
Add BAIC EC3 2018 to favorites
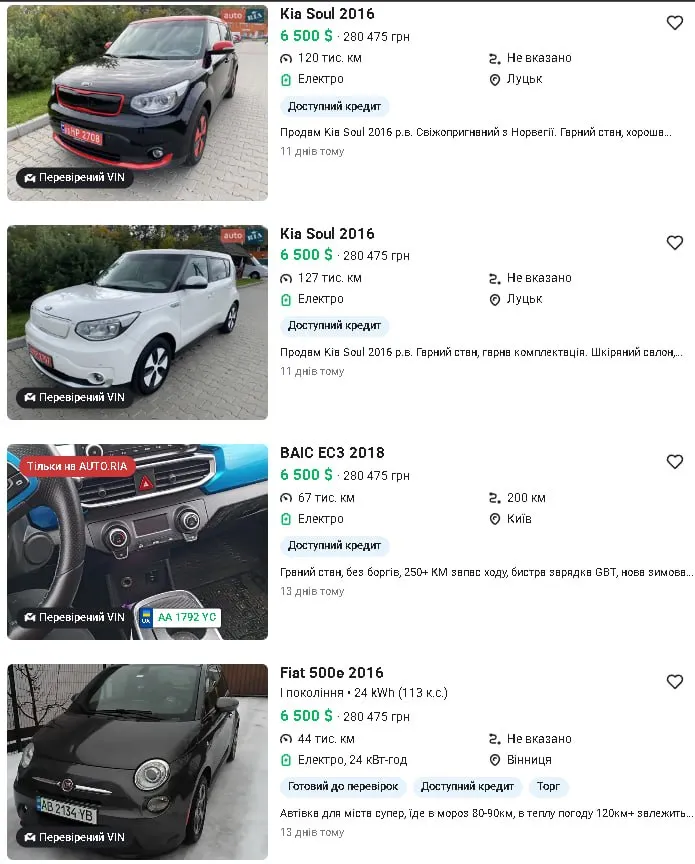(675, 462)
